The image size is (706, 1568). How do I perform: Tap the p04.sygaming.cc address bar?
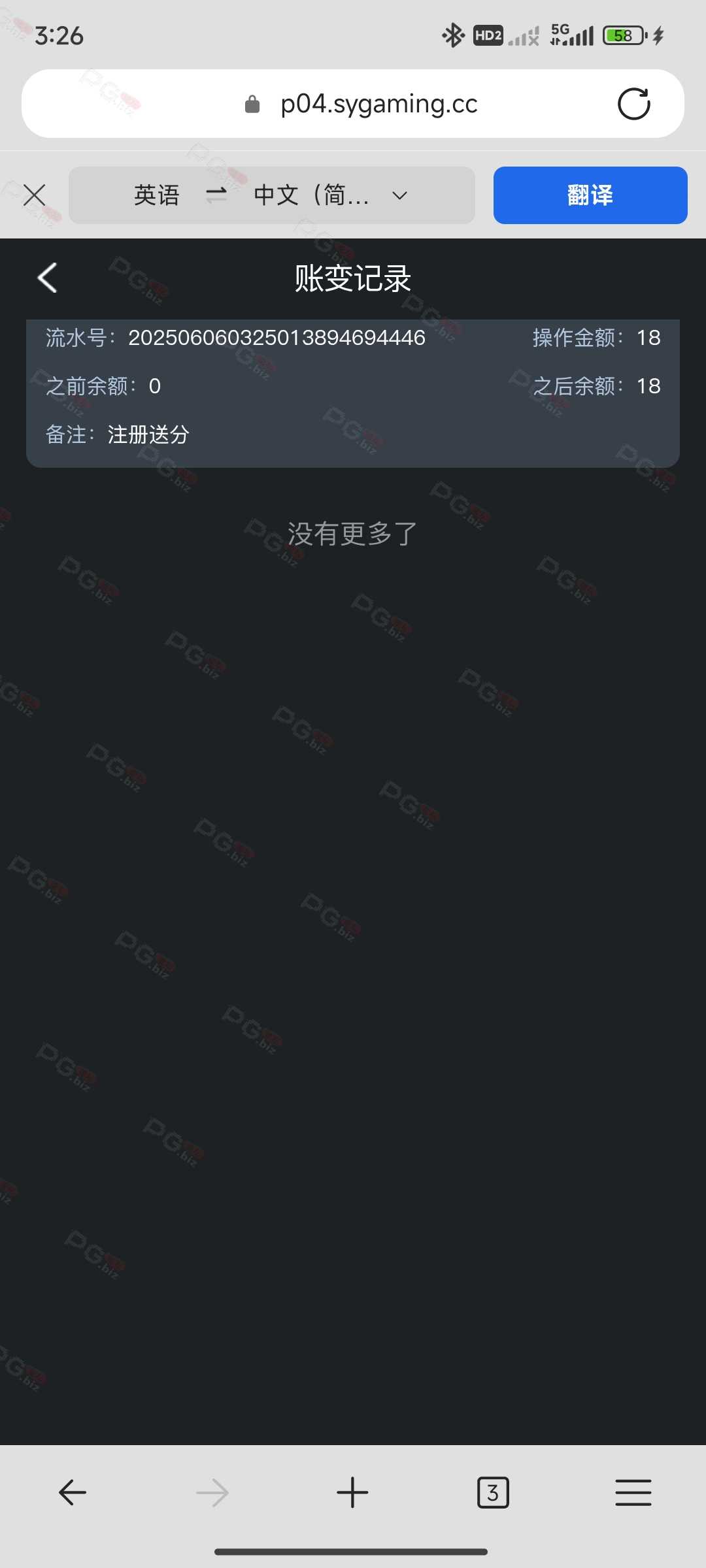click(378, 104)
